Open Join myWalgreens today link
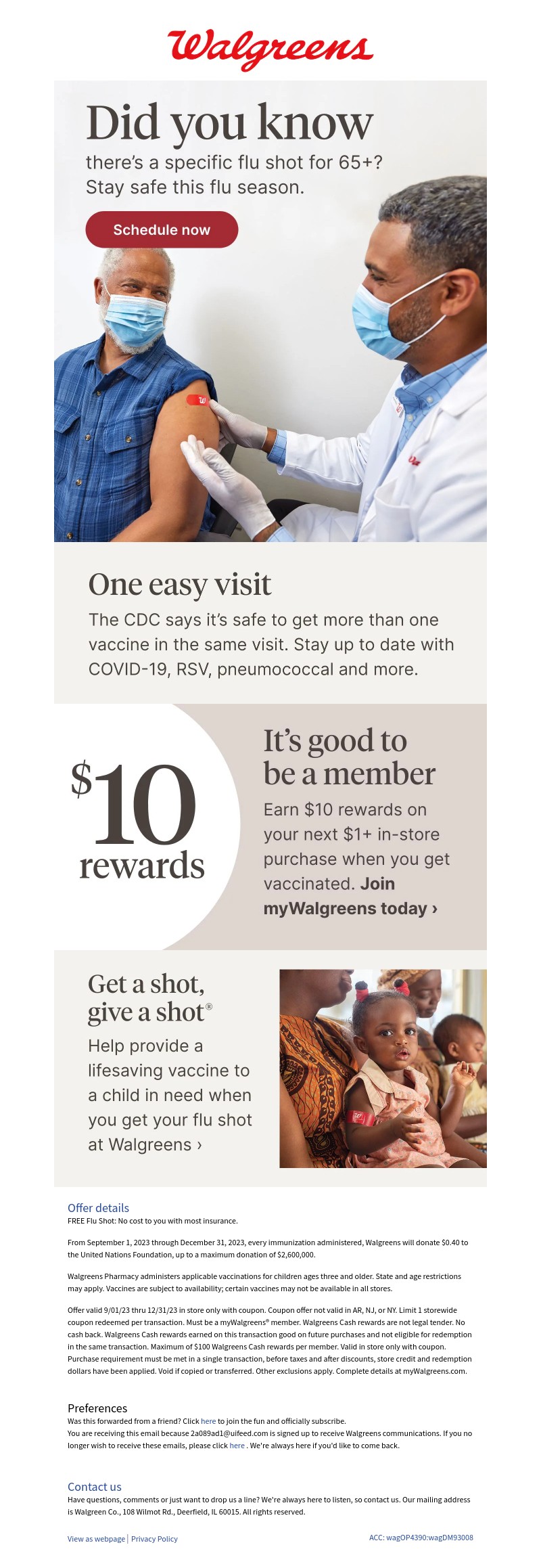Image resolution: width=541 pixels, height=1568 pixels. point(350,908)
